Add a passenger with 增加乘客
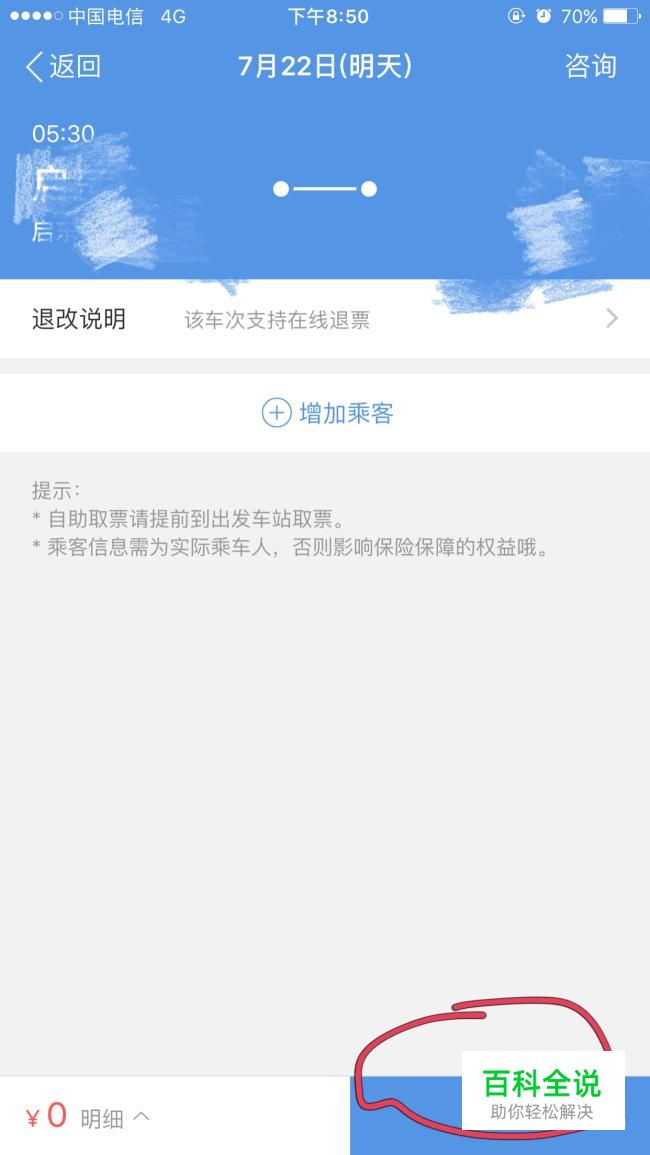Viewport: 650px width, 1155px height. pos(327,413)
